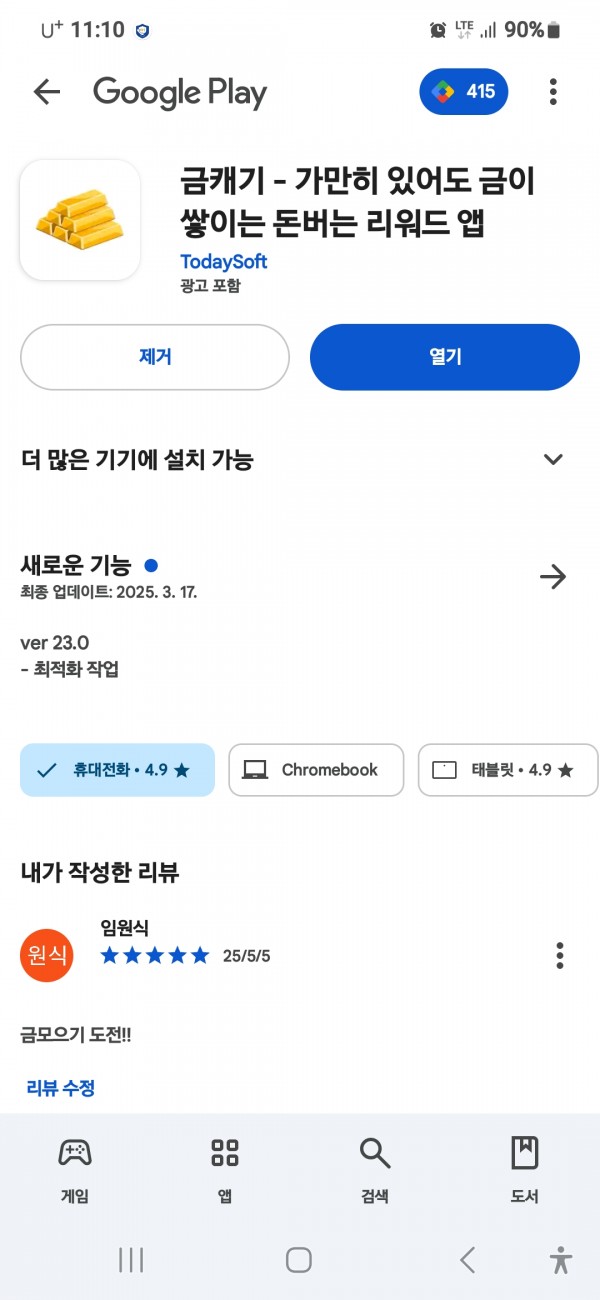Tap 제거 to uninstall the app
600x1300 pixels.
155,357
